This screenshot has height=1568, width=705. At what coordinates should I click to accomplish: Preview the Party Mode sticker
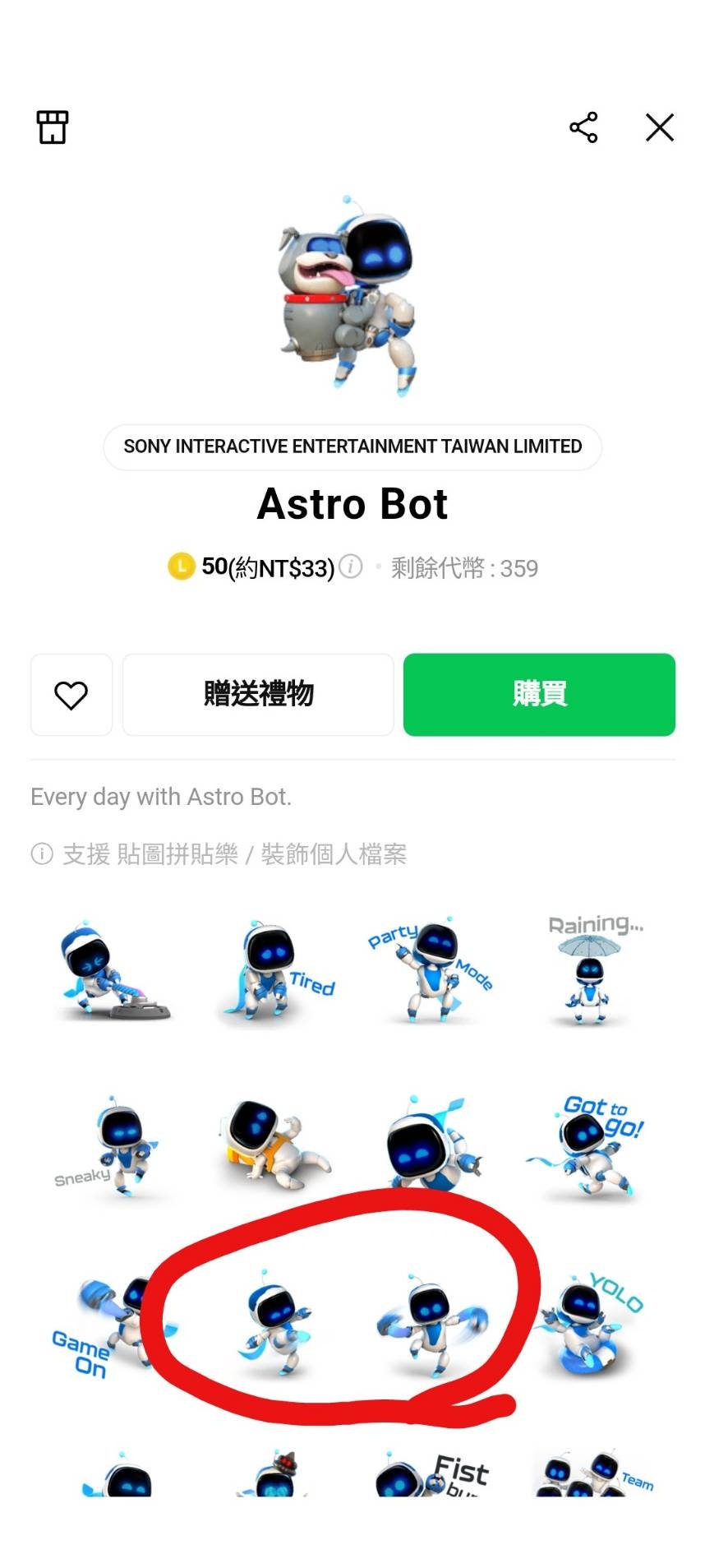click(431, 970)
